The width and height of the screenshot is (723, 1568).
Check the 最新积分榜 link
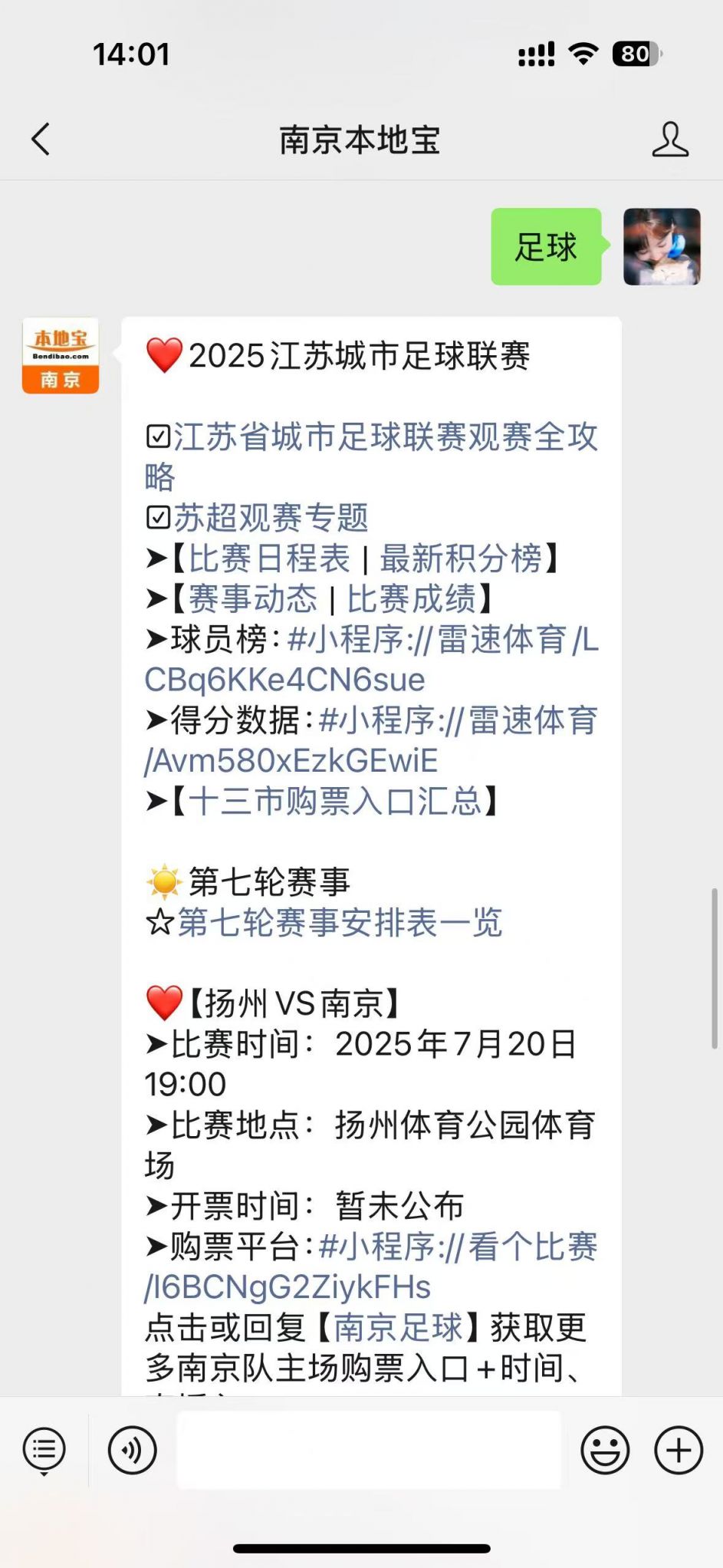point(461,558)
